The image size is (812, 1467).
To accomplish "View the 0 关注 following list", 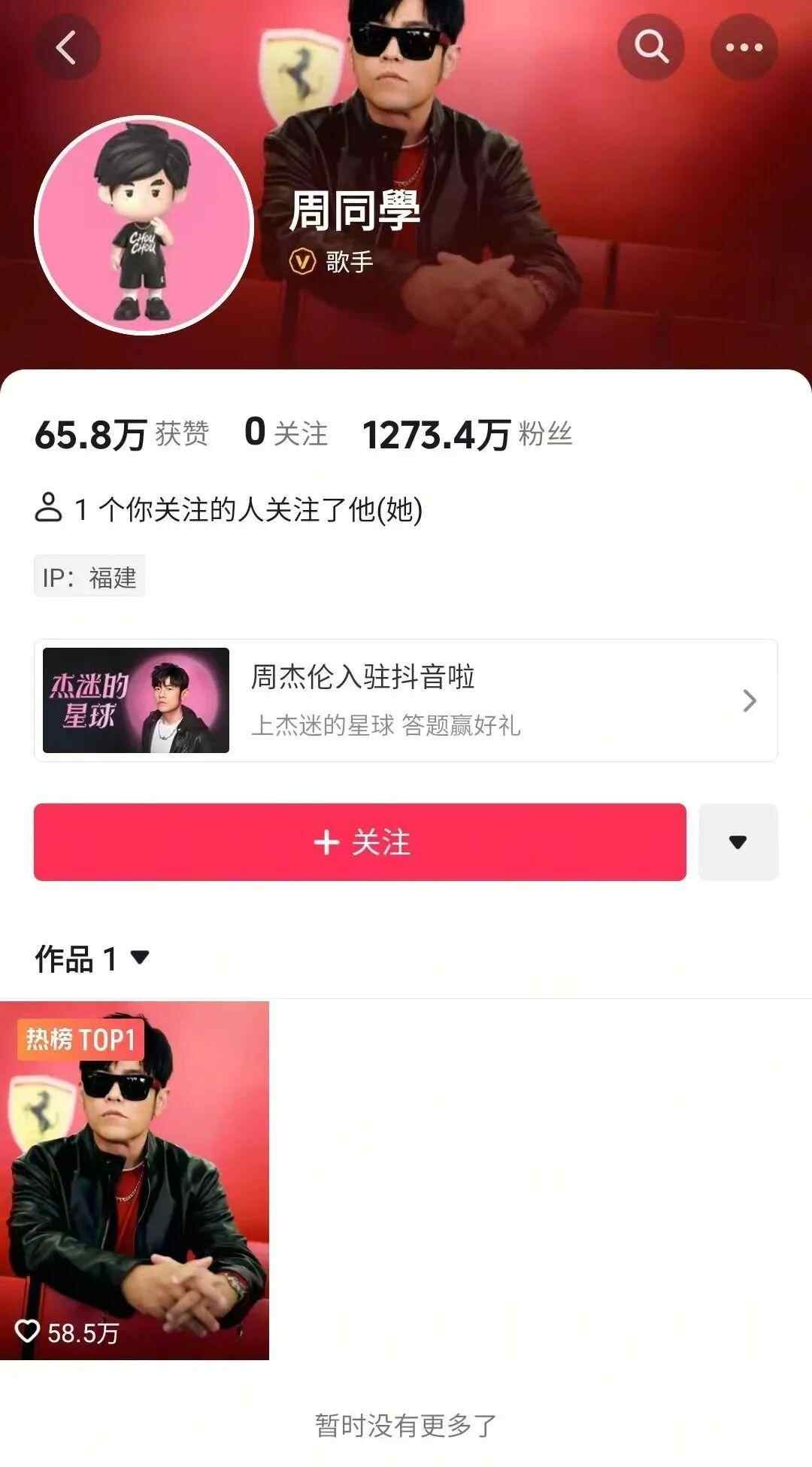I will 286,433.
